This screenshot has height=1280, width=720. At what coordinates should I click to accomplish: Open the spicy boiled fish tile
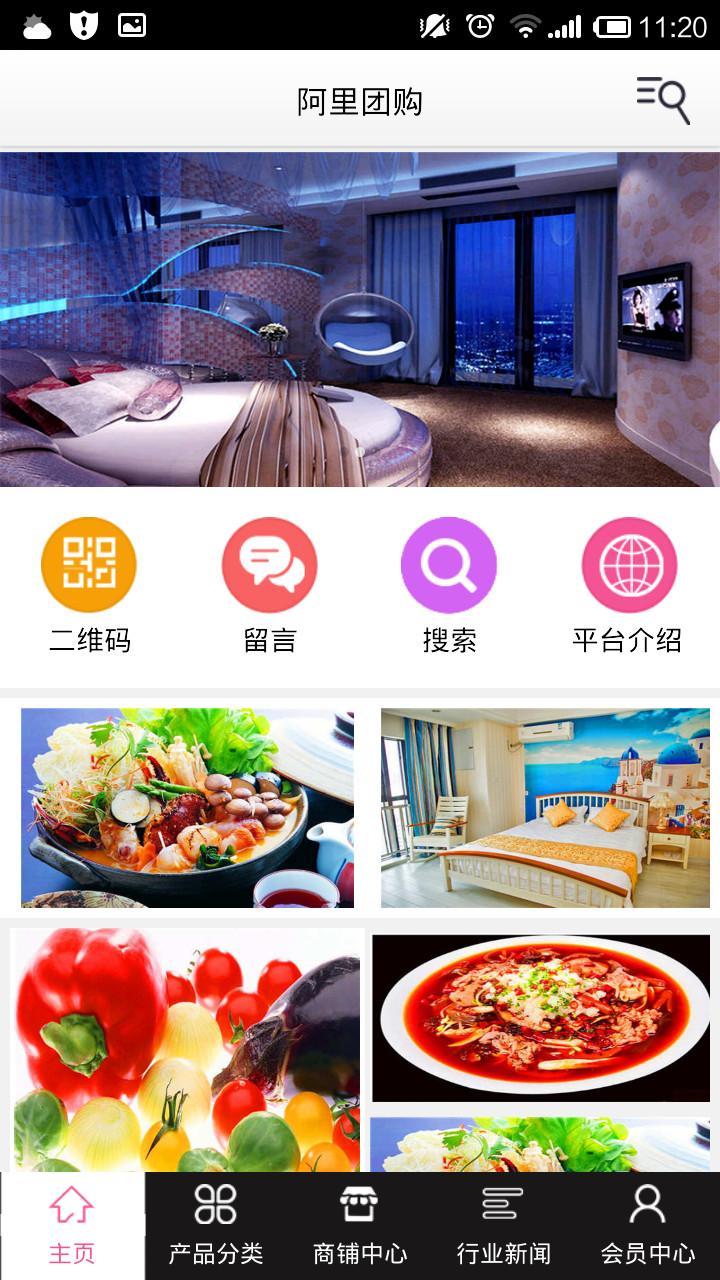coord(541,1018)
